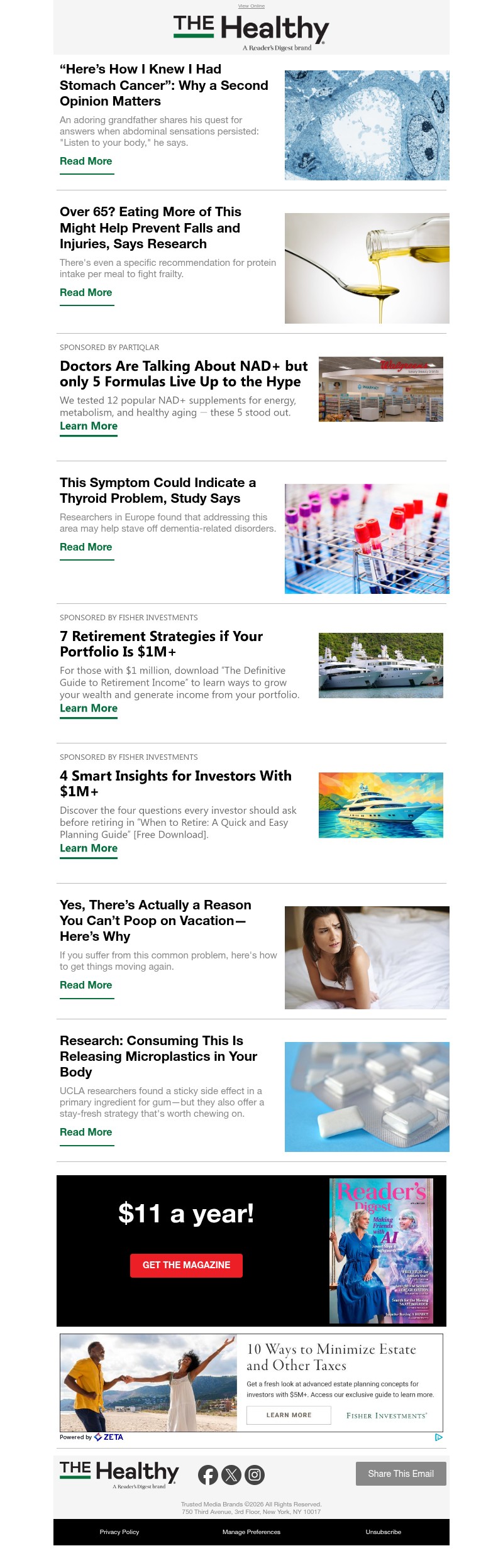The image size is (503, 1568).
Task: Open the Privacy Policy
Action: point(119,1532)
